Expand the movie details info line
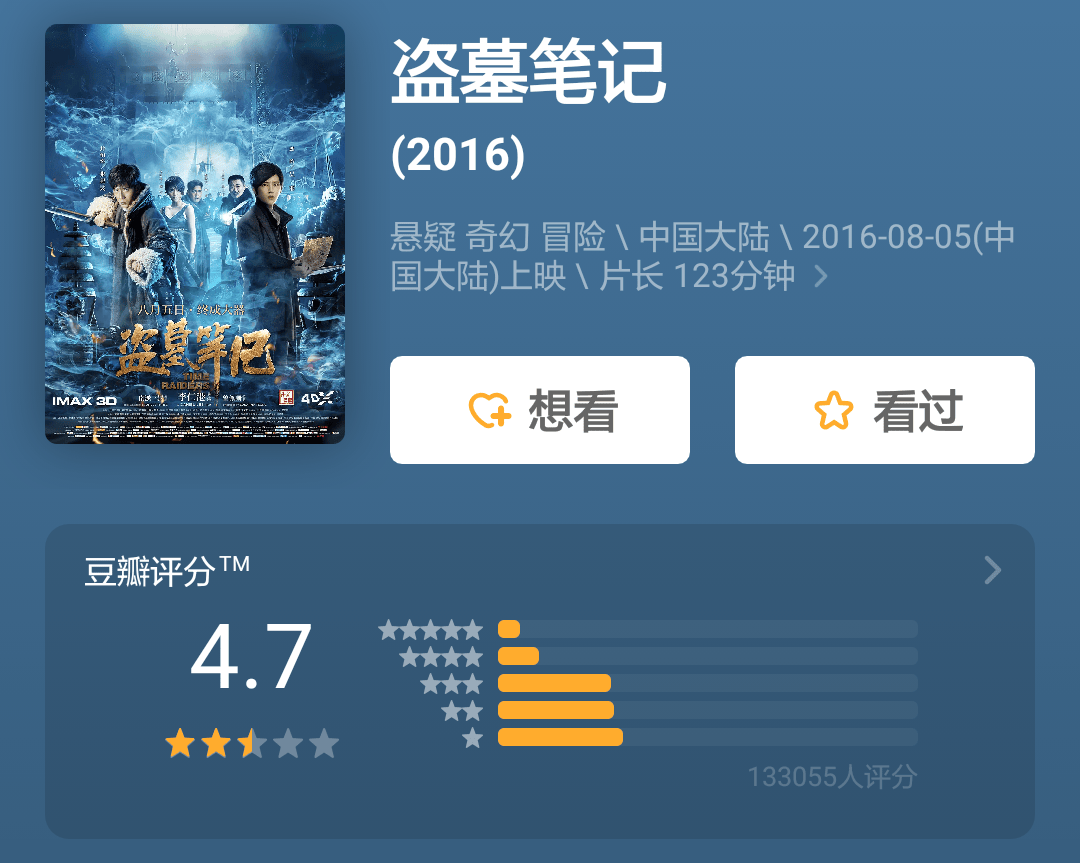The height and width of the screenshot is (863, 1080). pyautogui.click(x=821, y=276)
